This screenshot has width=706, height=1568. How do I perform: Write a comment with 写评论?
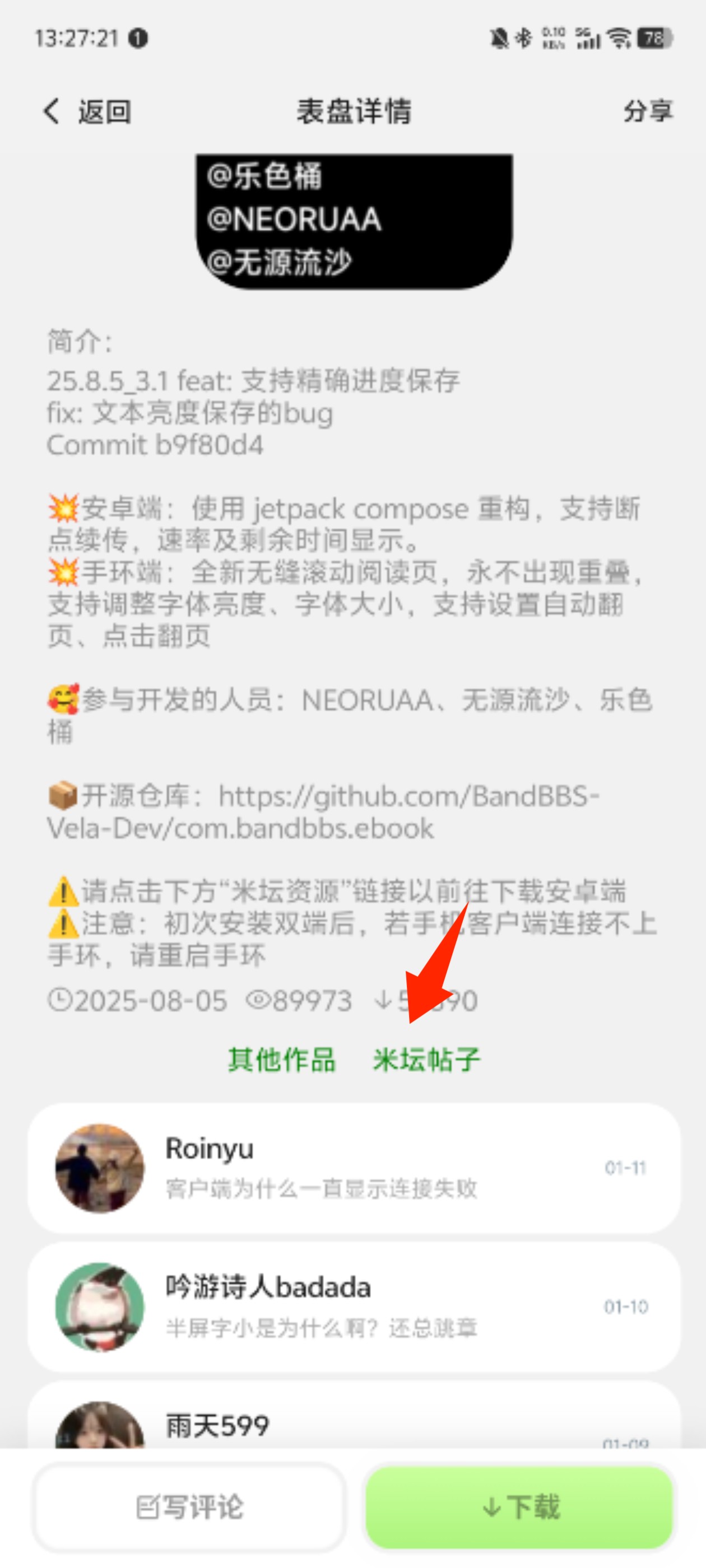tap(189, 1507)
